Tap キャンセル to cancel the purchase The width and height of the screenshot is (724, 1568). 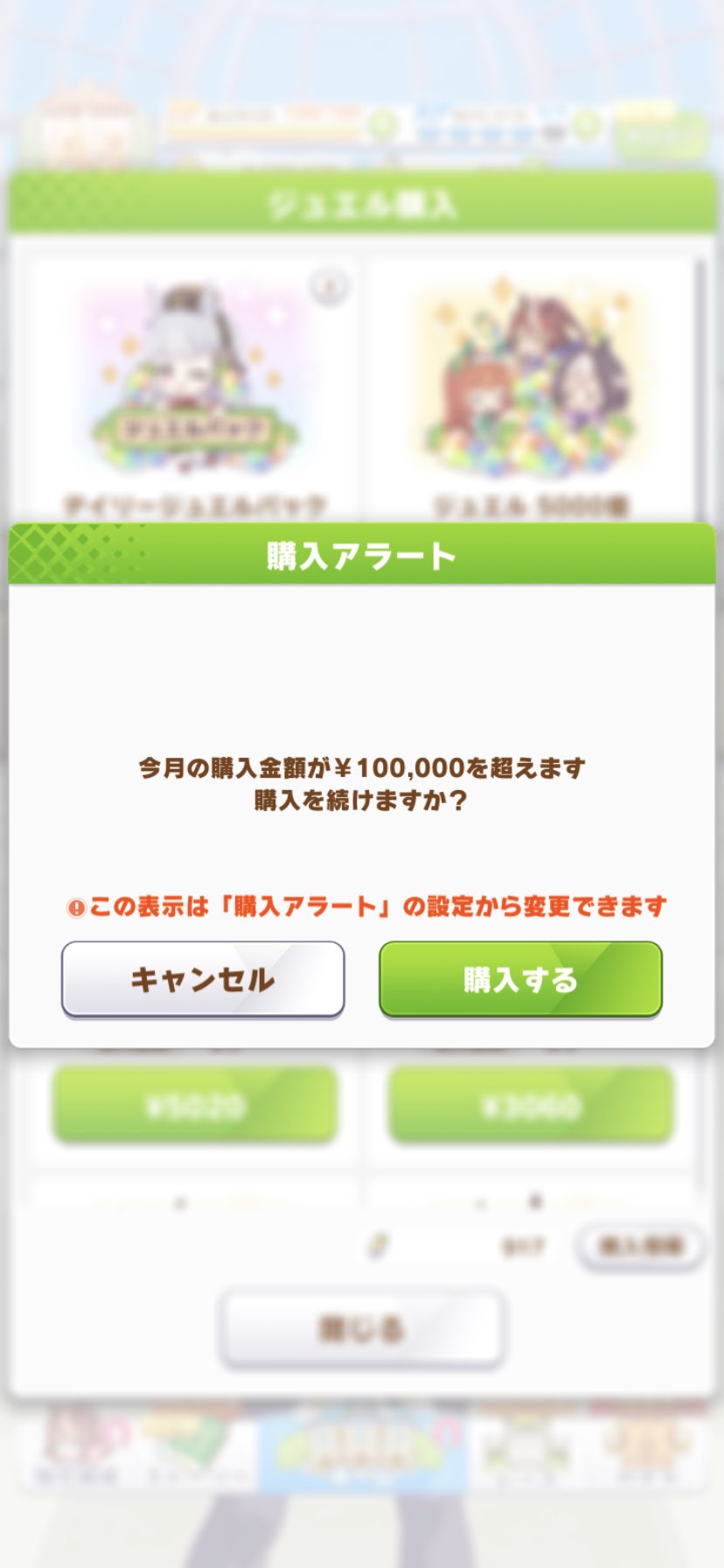pyautogui.click(x=203, y=979)
